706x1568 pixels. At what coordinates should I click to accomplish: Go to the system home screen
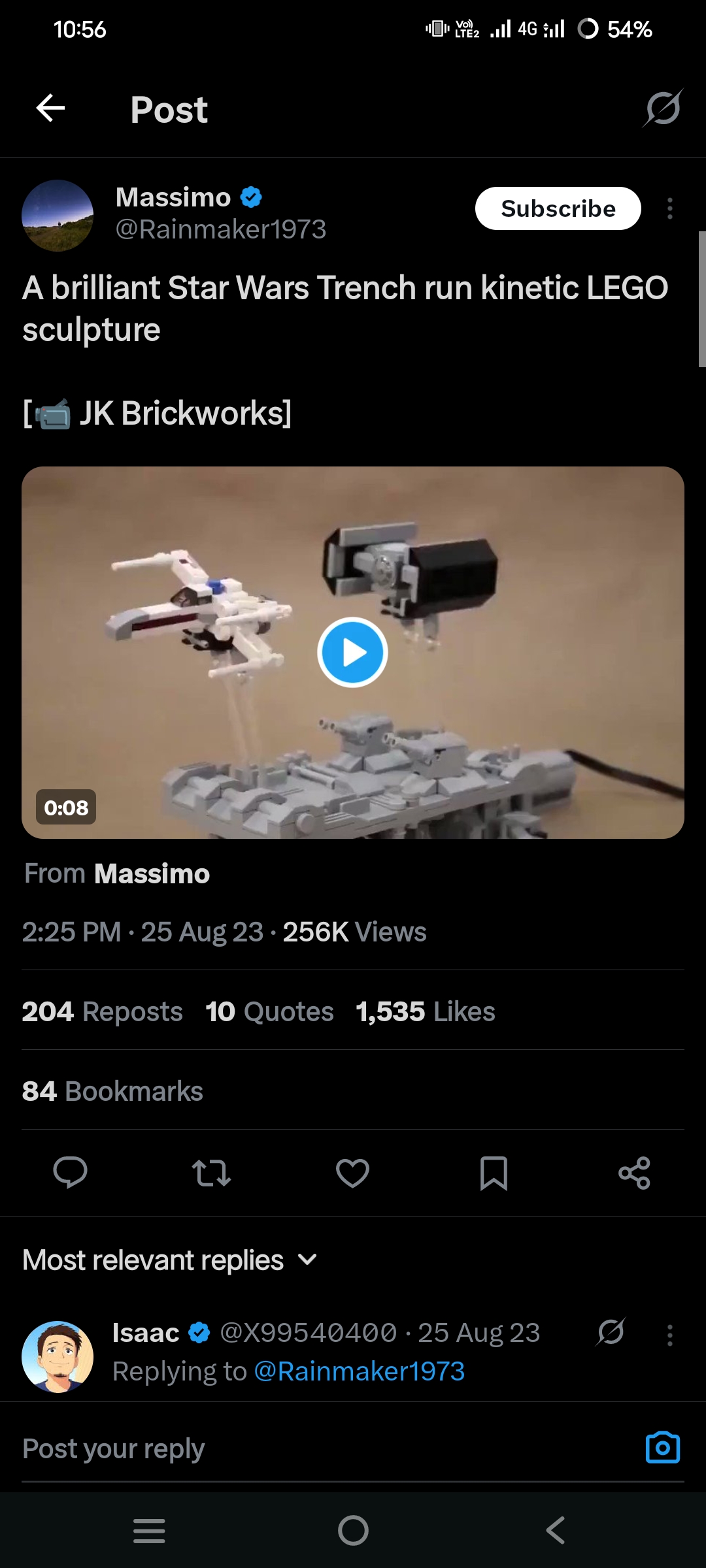(353, 1530)
